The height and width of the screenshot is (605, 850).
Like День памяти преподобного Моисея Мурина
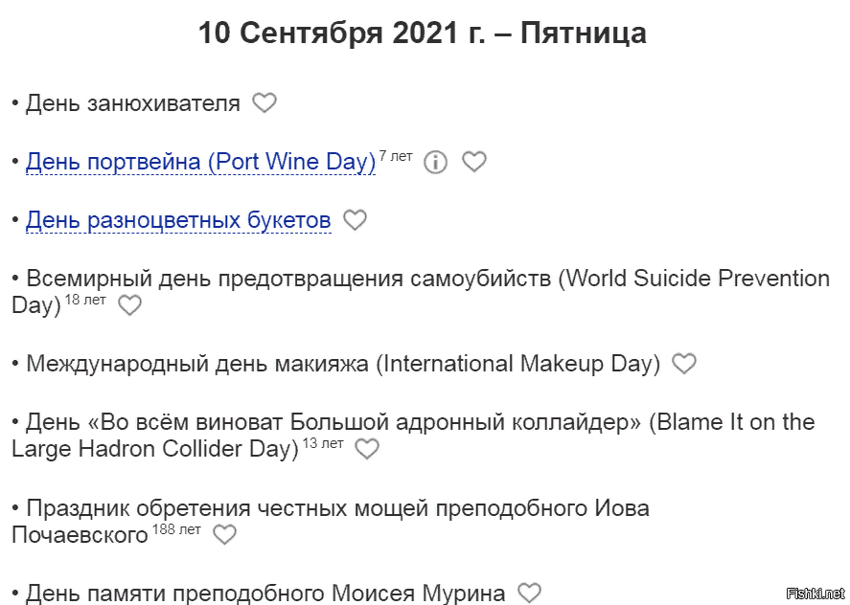(x=529, y=593)
